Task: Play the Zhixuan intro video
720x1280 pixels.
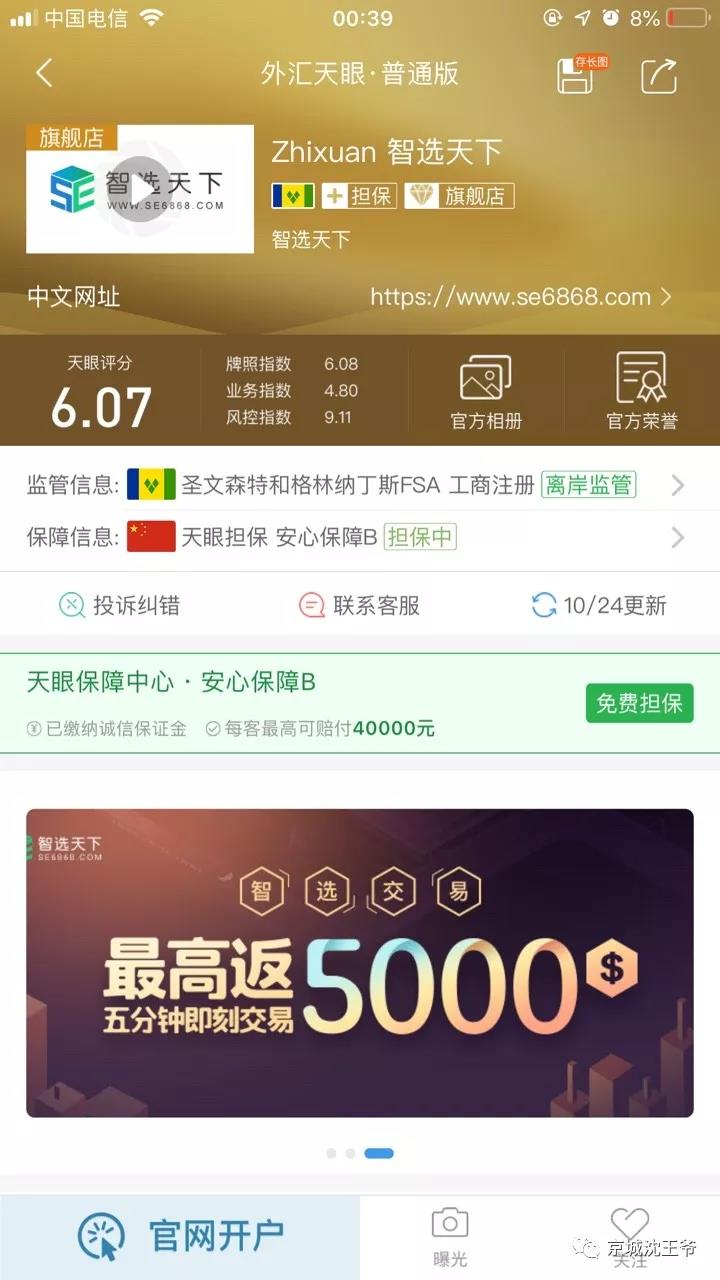Action: tap(138, 187)
